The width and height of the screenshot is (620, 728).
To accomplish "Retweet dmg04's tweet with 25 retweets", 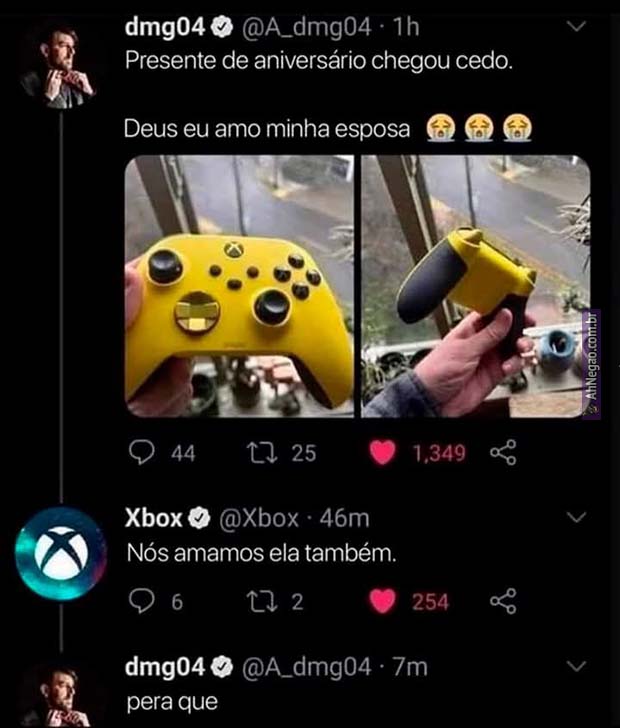I will click(x=261, y=453).
